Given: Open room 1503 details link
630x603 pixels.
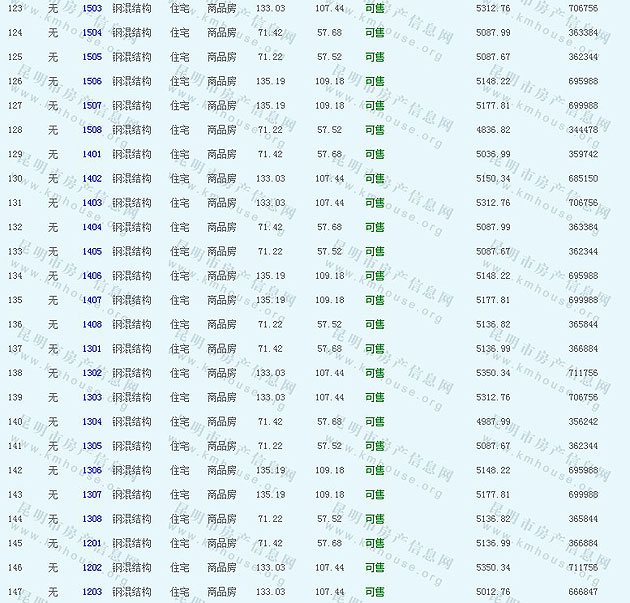Looking at the screenshot, I should coord(92,8).
